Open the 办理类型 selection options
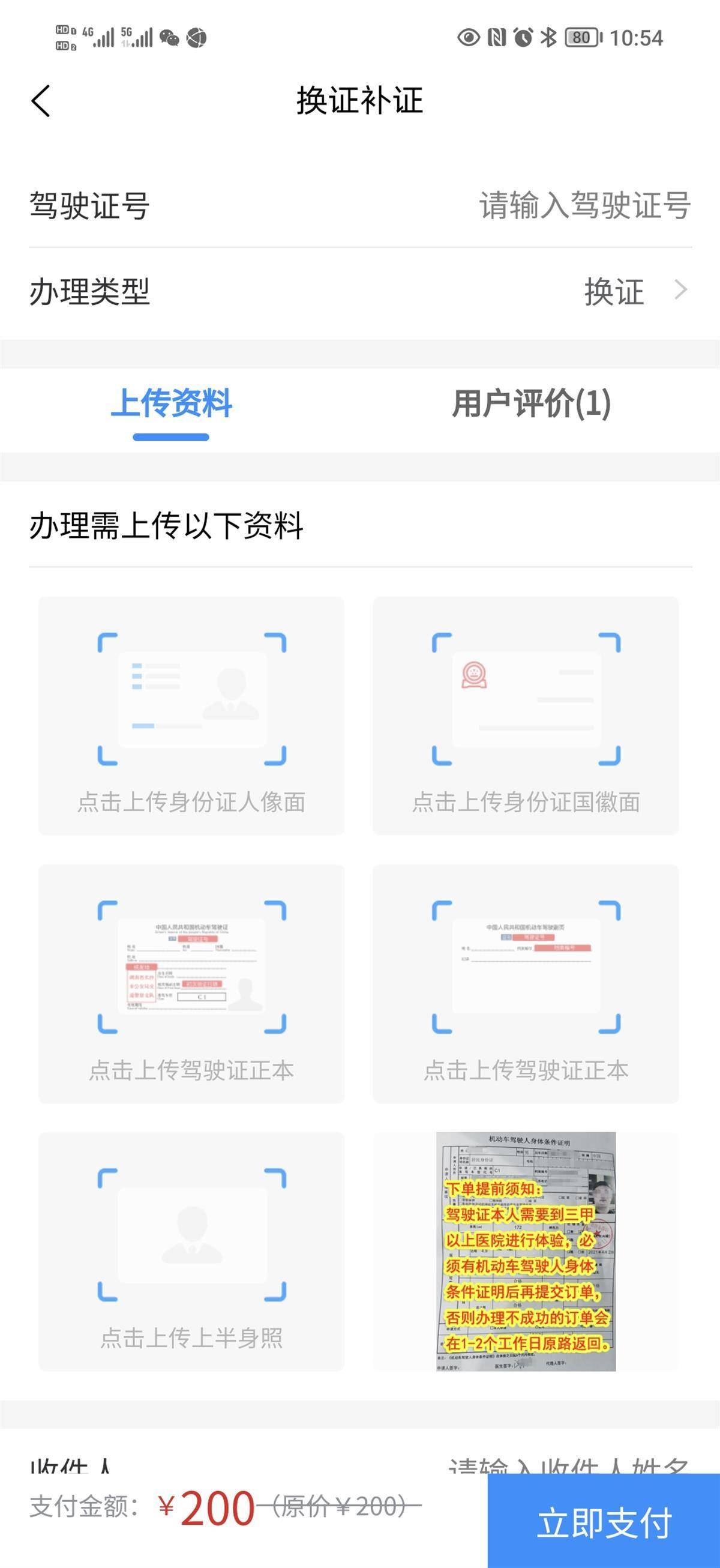 pos(612,292)
